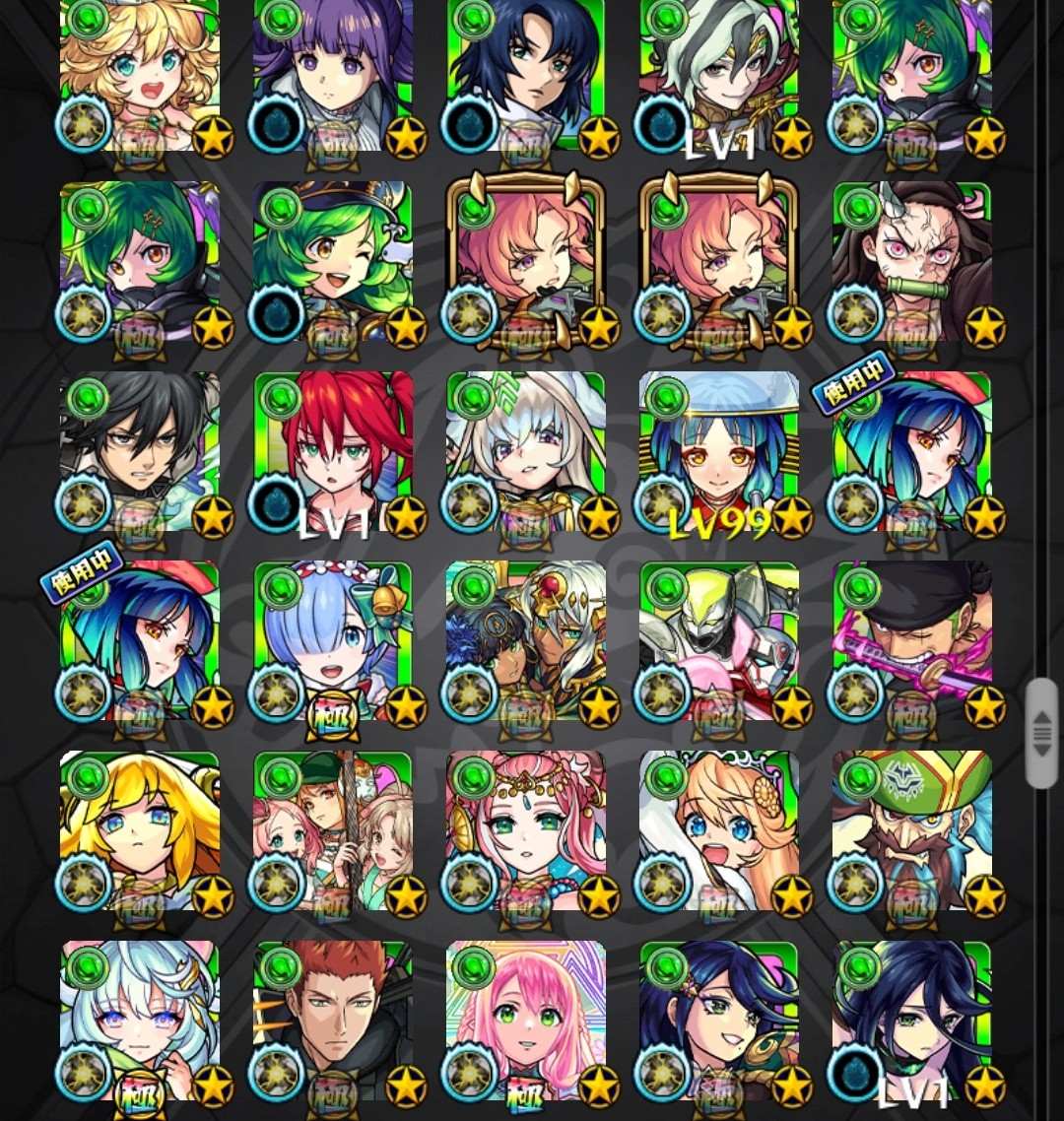Select the blue-haired maid with hair covering eye
This screenshot has width=1064, height=1121.
point(332,641)
